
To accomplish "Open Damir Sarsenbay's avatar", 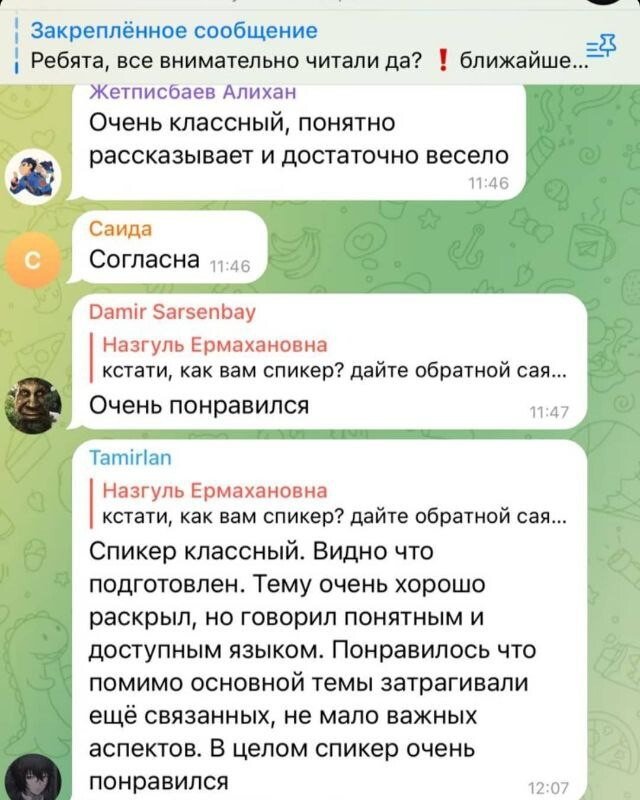I will pyautogui.click(x=40, y=407).
